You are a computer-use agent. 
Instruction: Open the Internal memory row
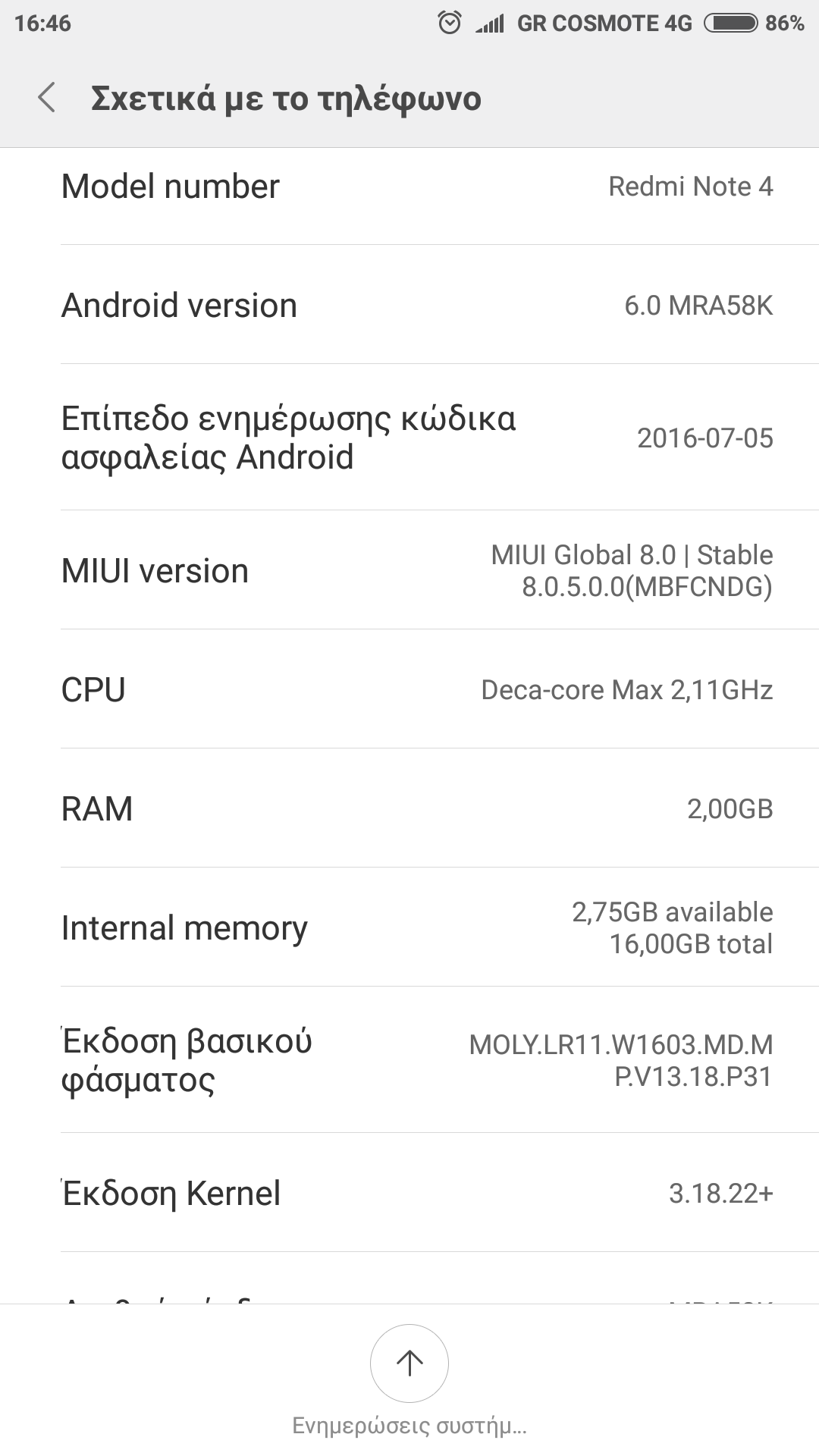(409, 928)
